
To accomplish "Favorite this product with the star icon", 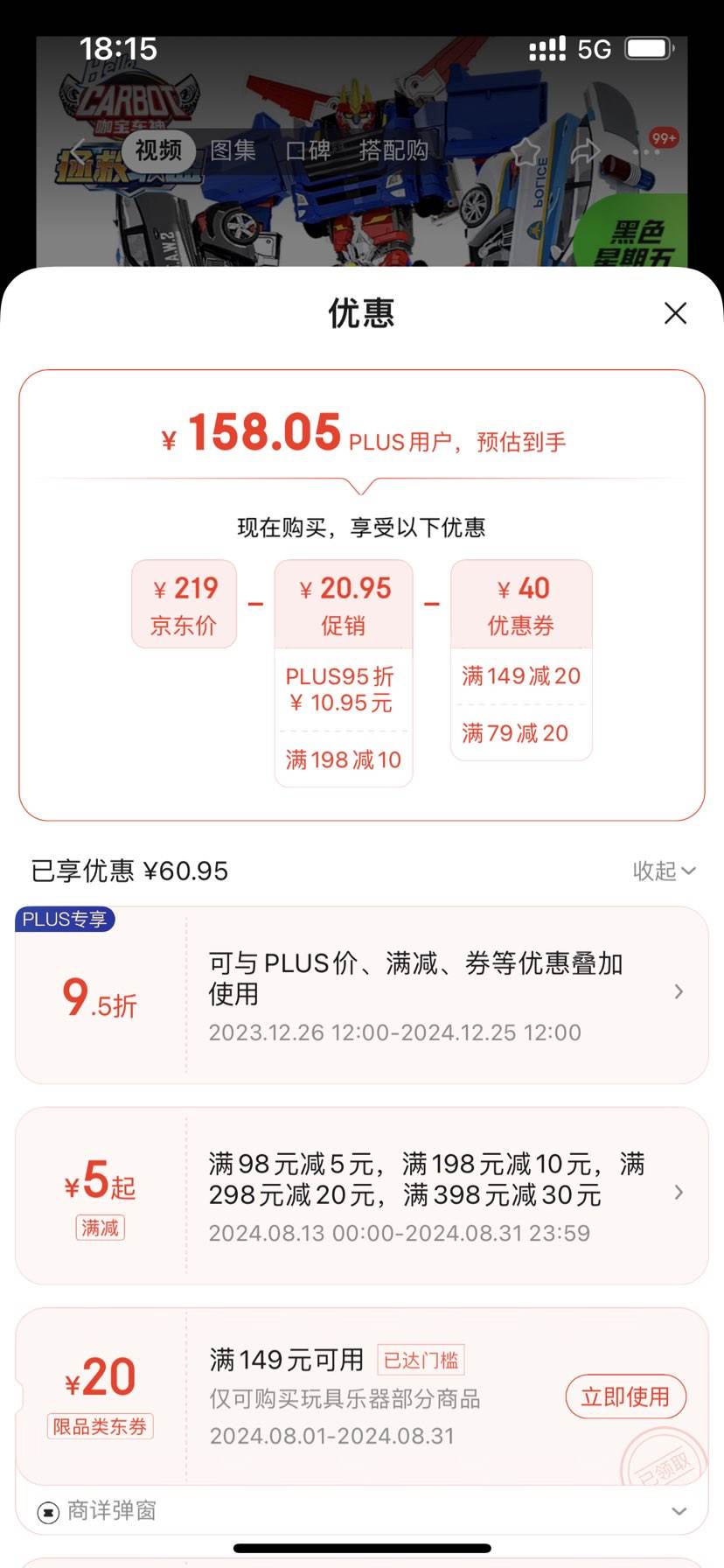I will [526, 150].
